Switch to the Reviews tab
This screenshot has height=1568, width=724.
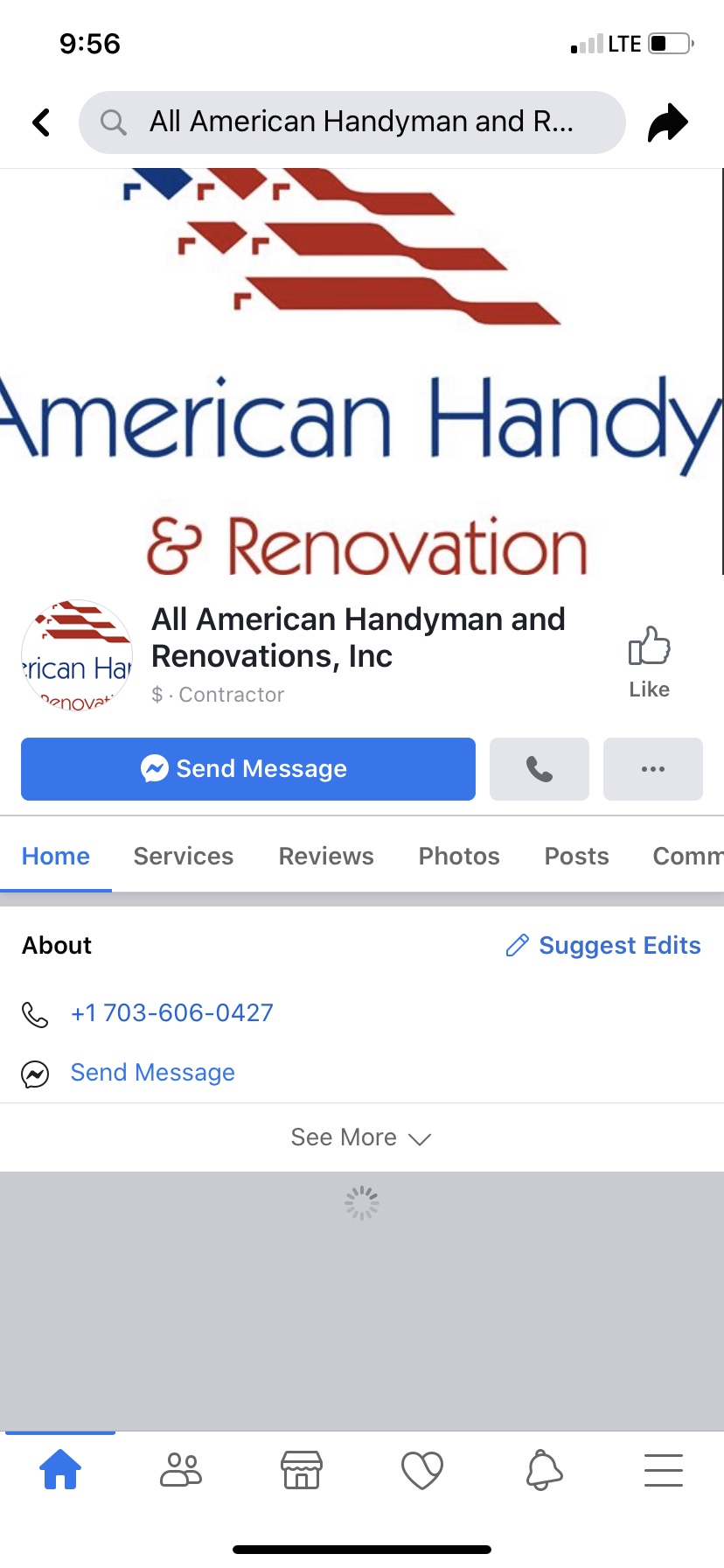[x=326, y=856]
